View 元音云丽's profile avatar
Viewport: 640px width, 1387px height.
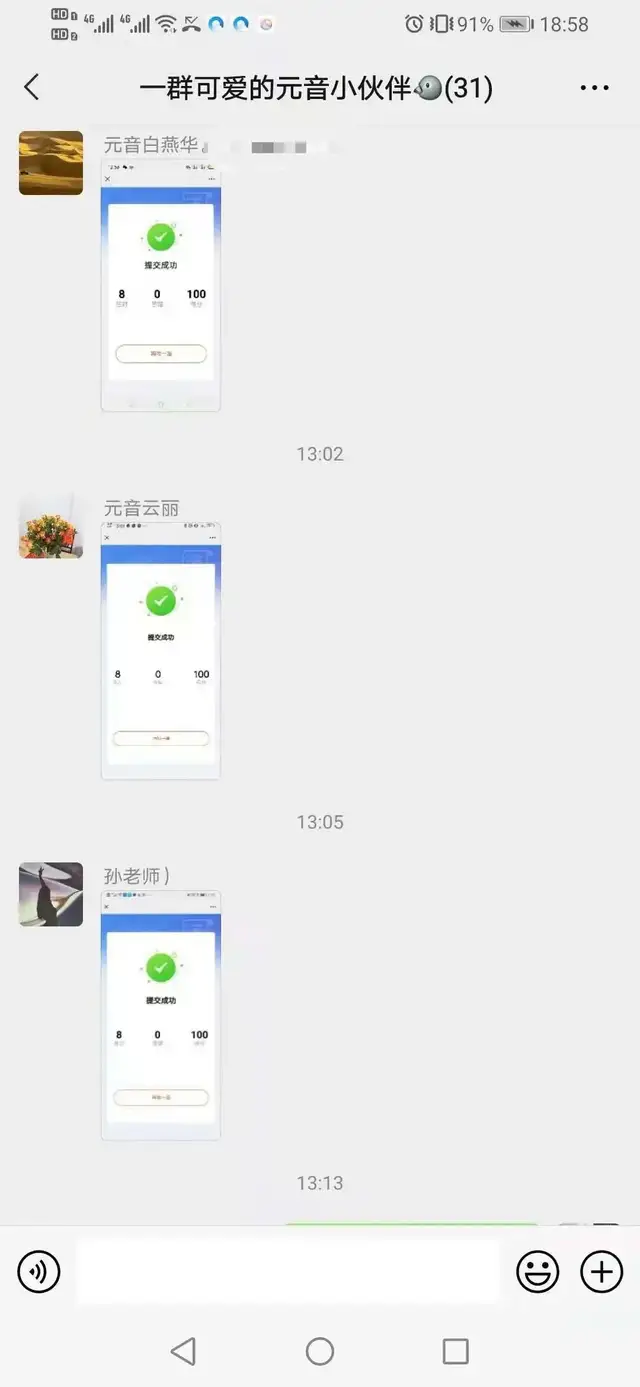click(51, 526)
